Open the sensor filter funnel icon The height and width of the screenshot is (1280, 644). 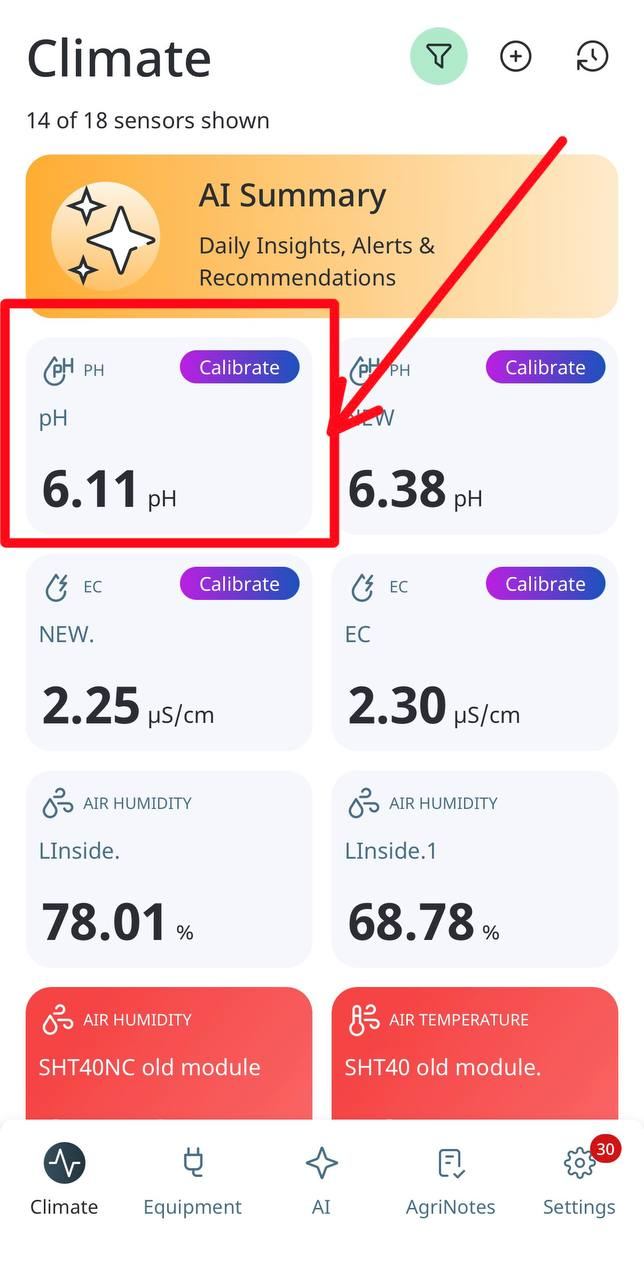coord(439,57)
